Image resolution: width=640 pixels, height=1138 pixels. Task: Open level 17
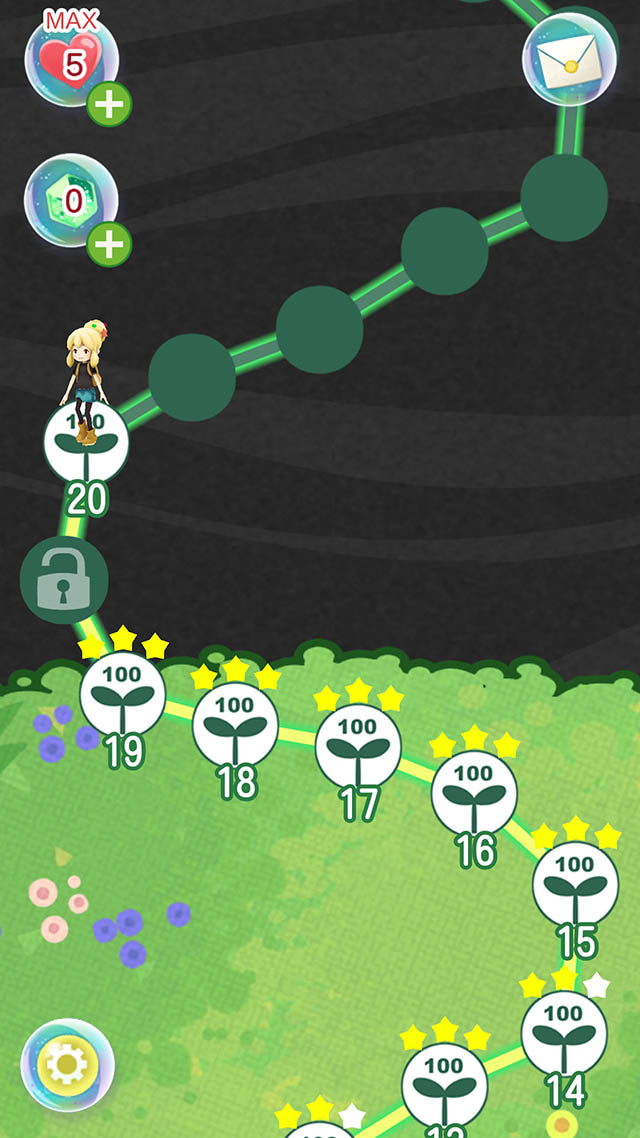(x=358, y=747)
